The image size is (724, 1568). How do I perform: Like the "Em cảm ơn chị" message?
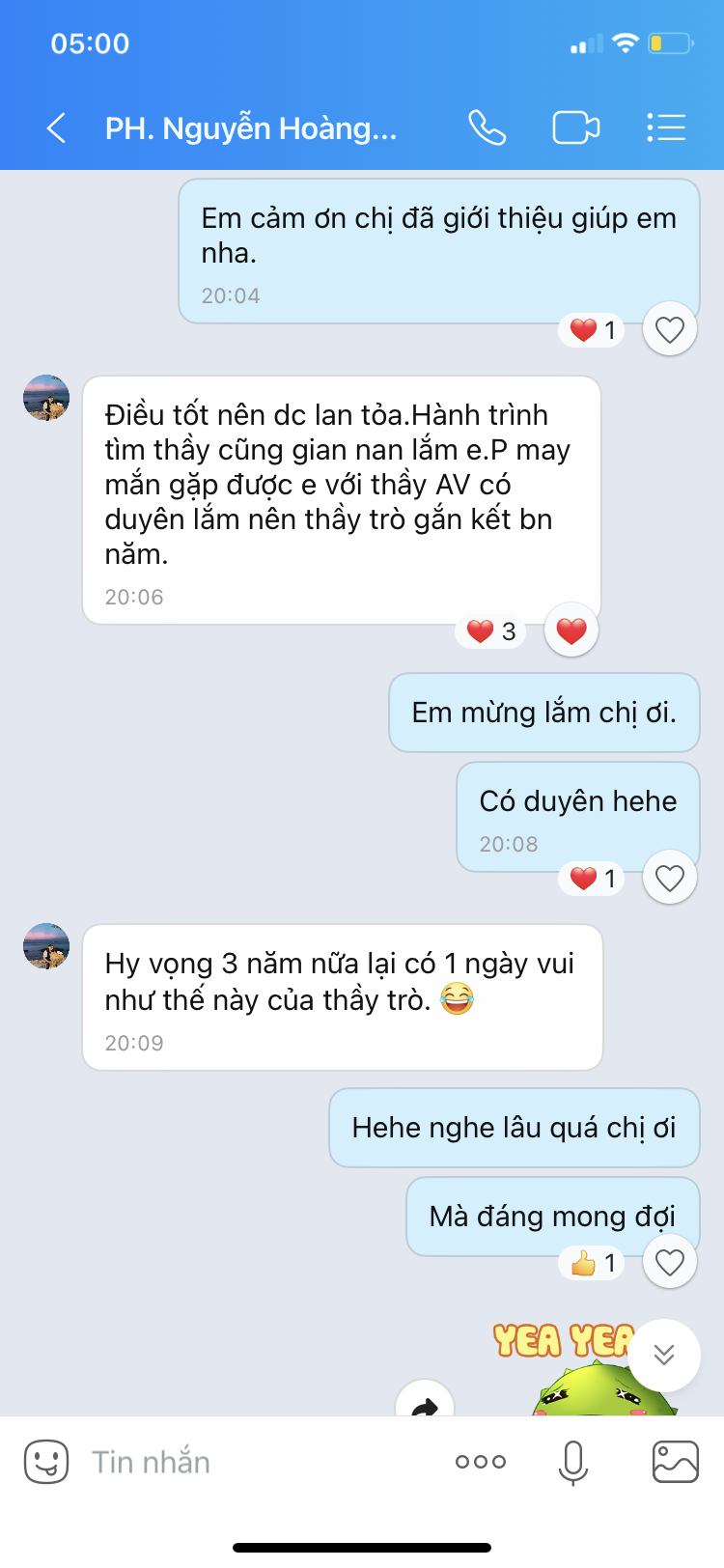click(x=669, y=329)
